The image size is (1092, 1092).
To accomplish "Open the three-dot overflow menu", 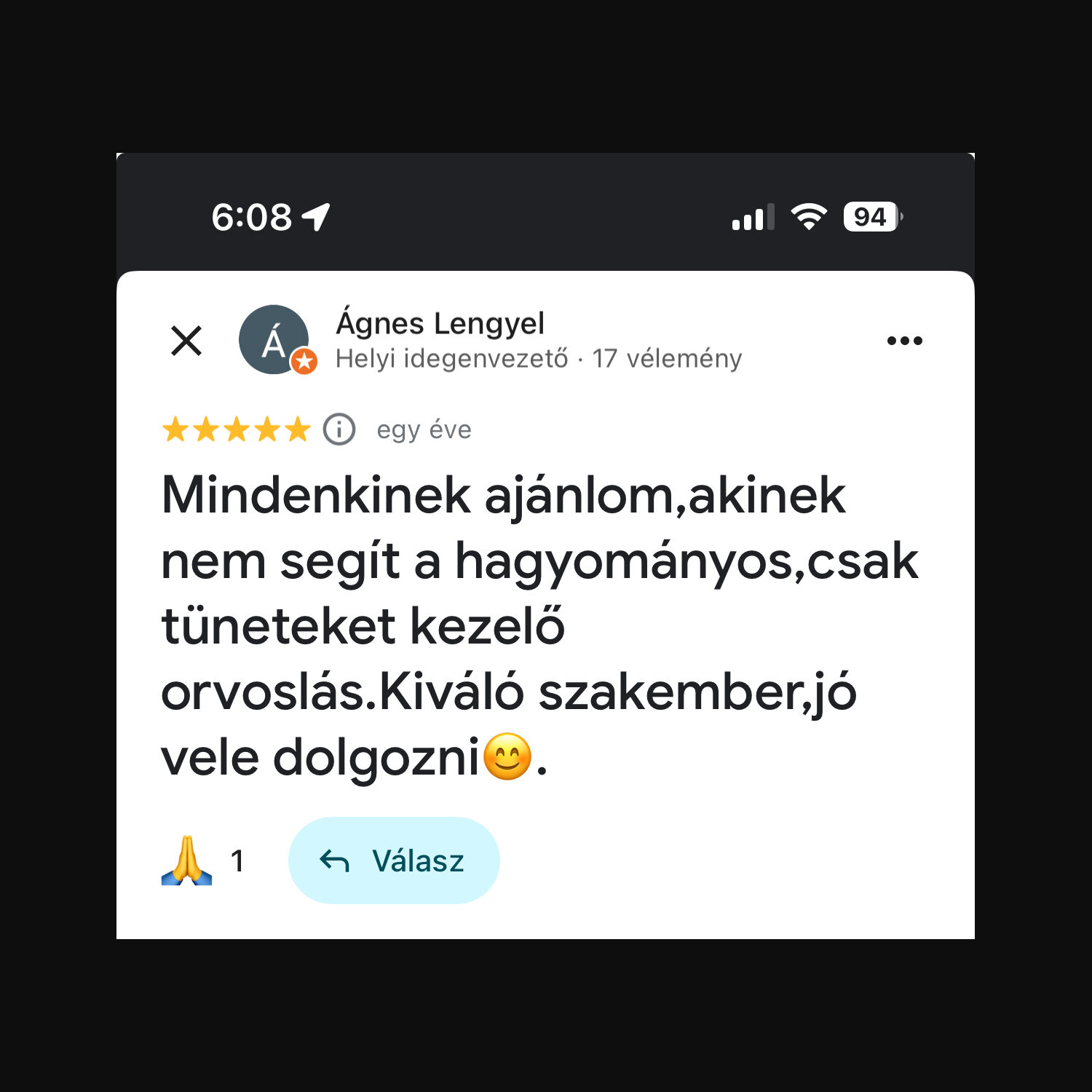I will click(904, 341).
